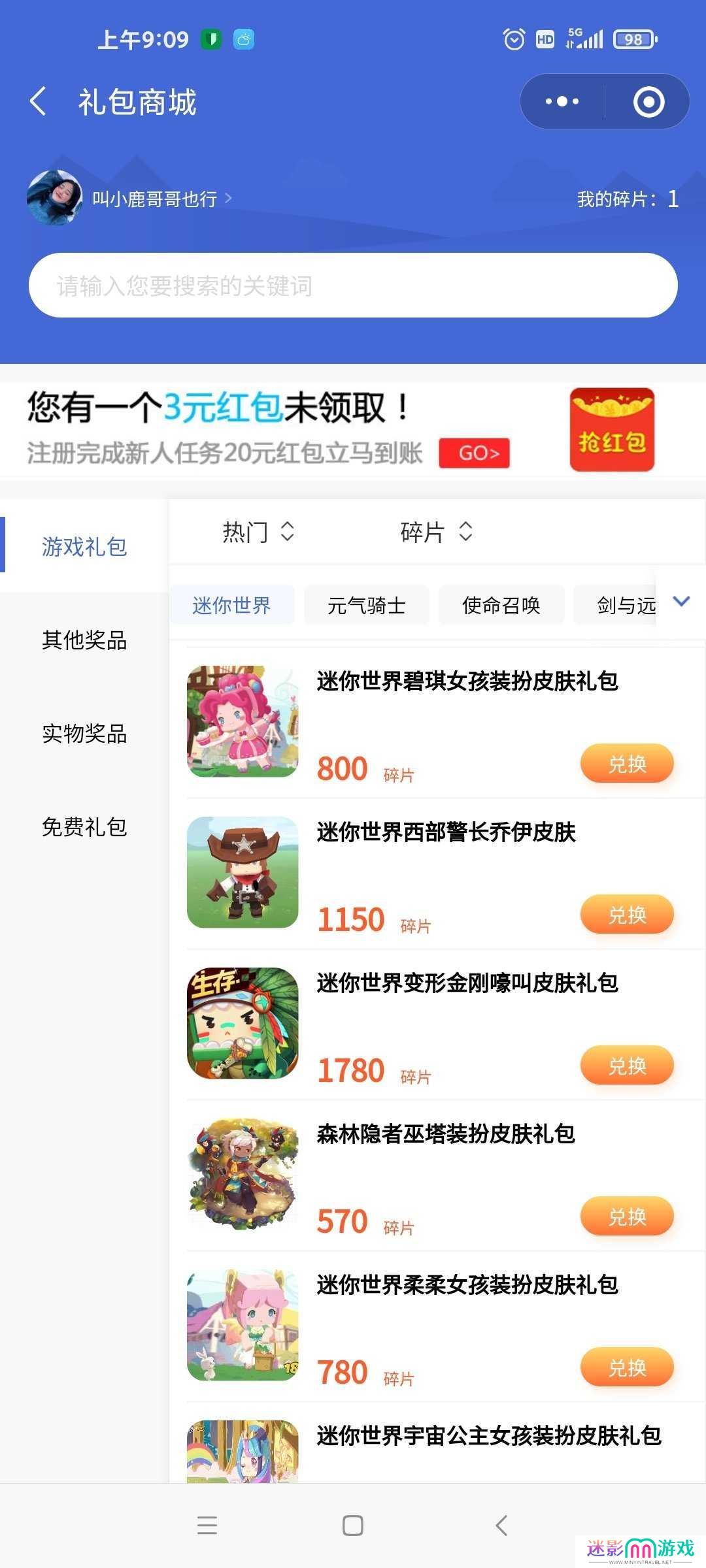Image resolution: width=706 pixels, height=1568 pixels.
Task: Switch to the 实物奖品 category
Action: (x=84, y=734)
